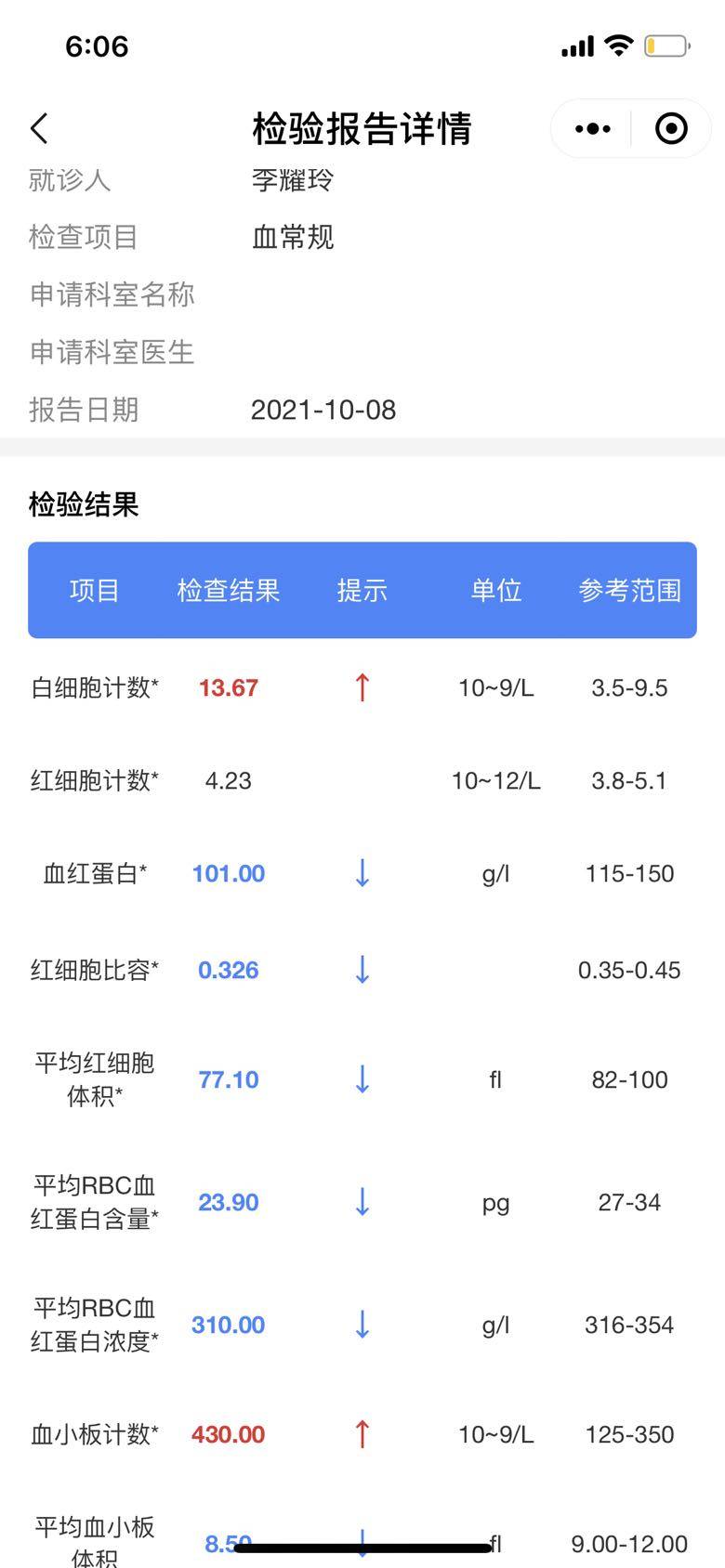Go back from the 检验报告详情 page
The height and width of the screenshot is (1568, 725).
pos(39,128)
